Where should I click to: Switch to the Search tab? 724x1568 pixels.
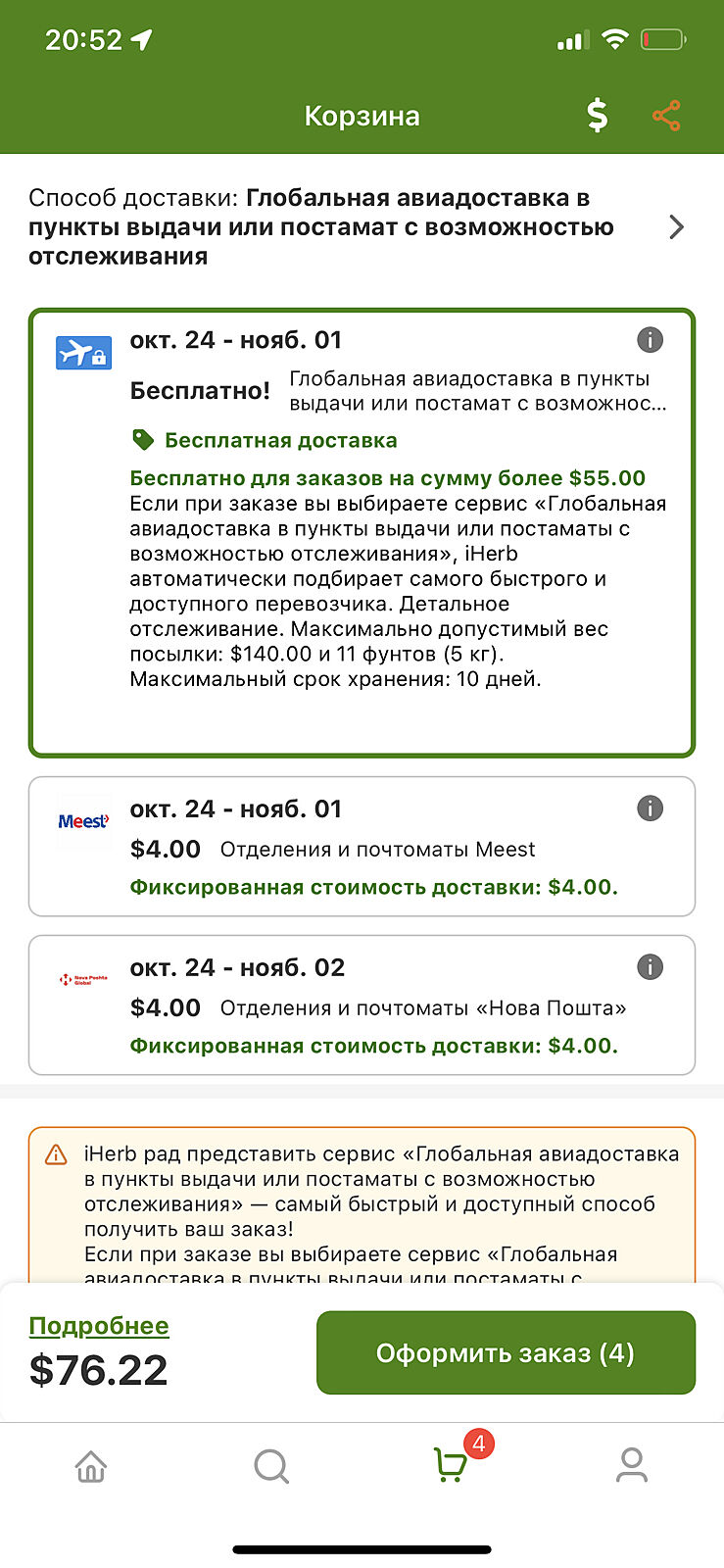tap(271, 1467)
